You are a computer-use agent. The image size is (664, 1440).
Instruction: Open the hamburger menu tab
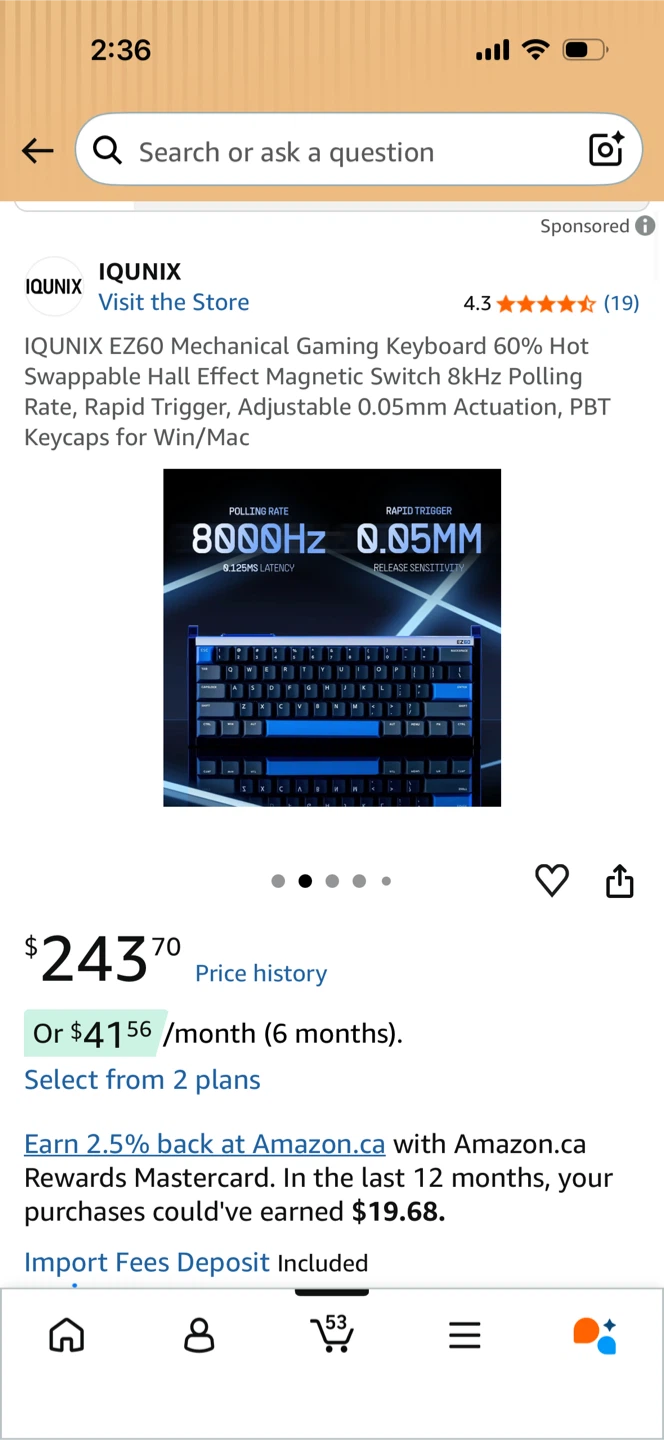tap(464, 1335)
